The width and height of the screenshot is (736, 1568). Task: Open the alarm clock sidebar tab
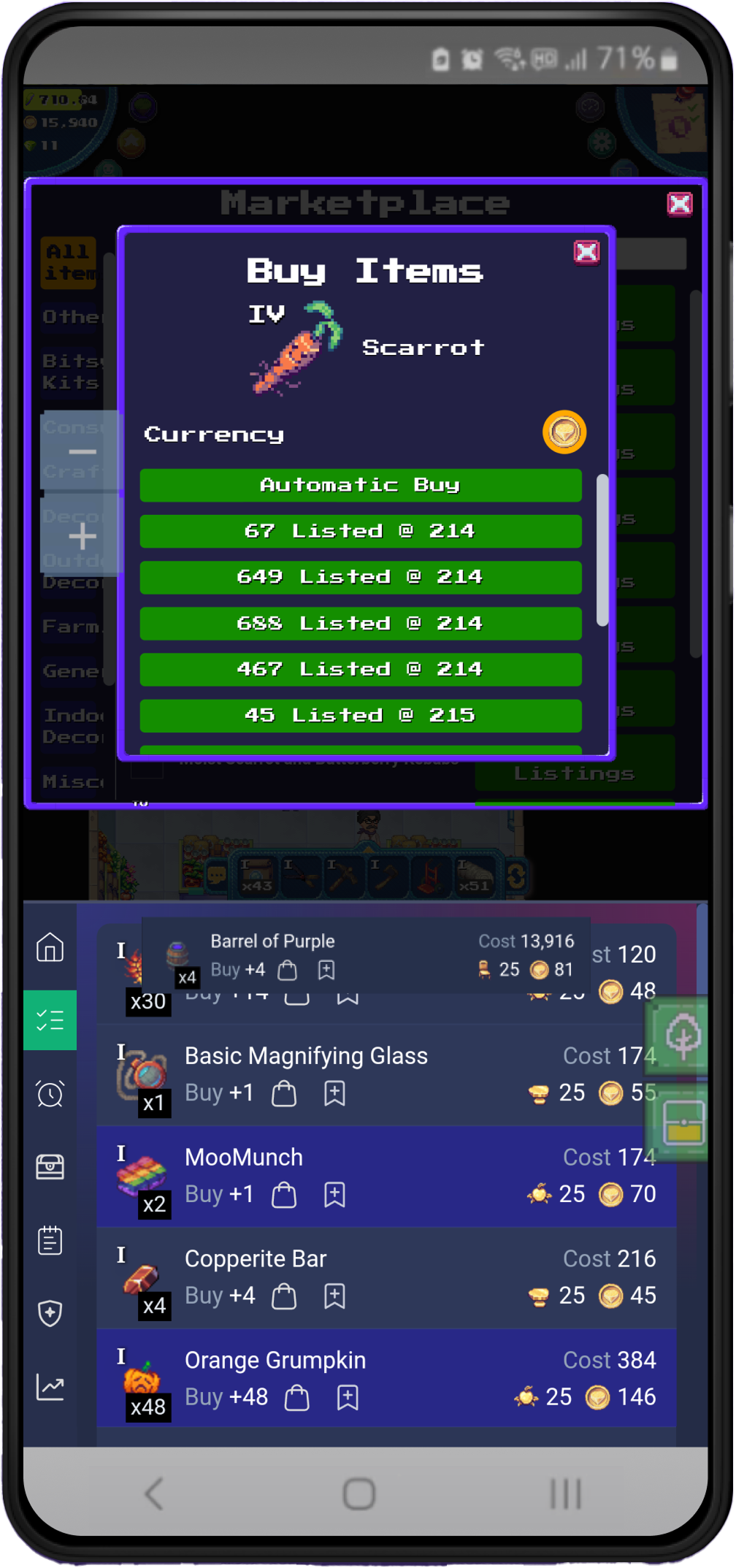50,1093
